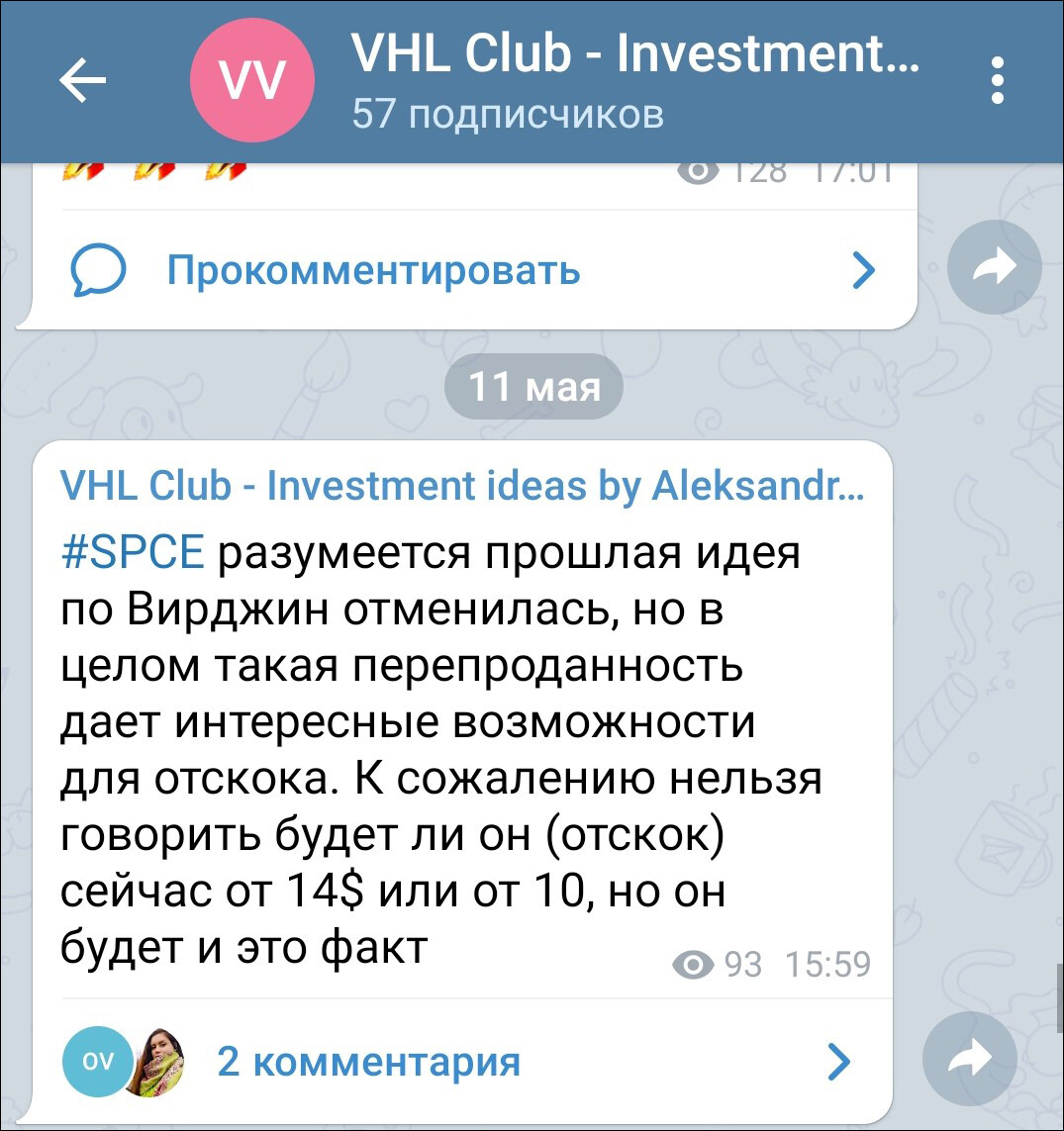Image resolution: width=1064 pixels, height=1131 pixels.
Task: Share the #SPCE post via arrow
Action: click(969, 1060)
